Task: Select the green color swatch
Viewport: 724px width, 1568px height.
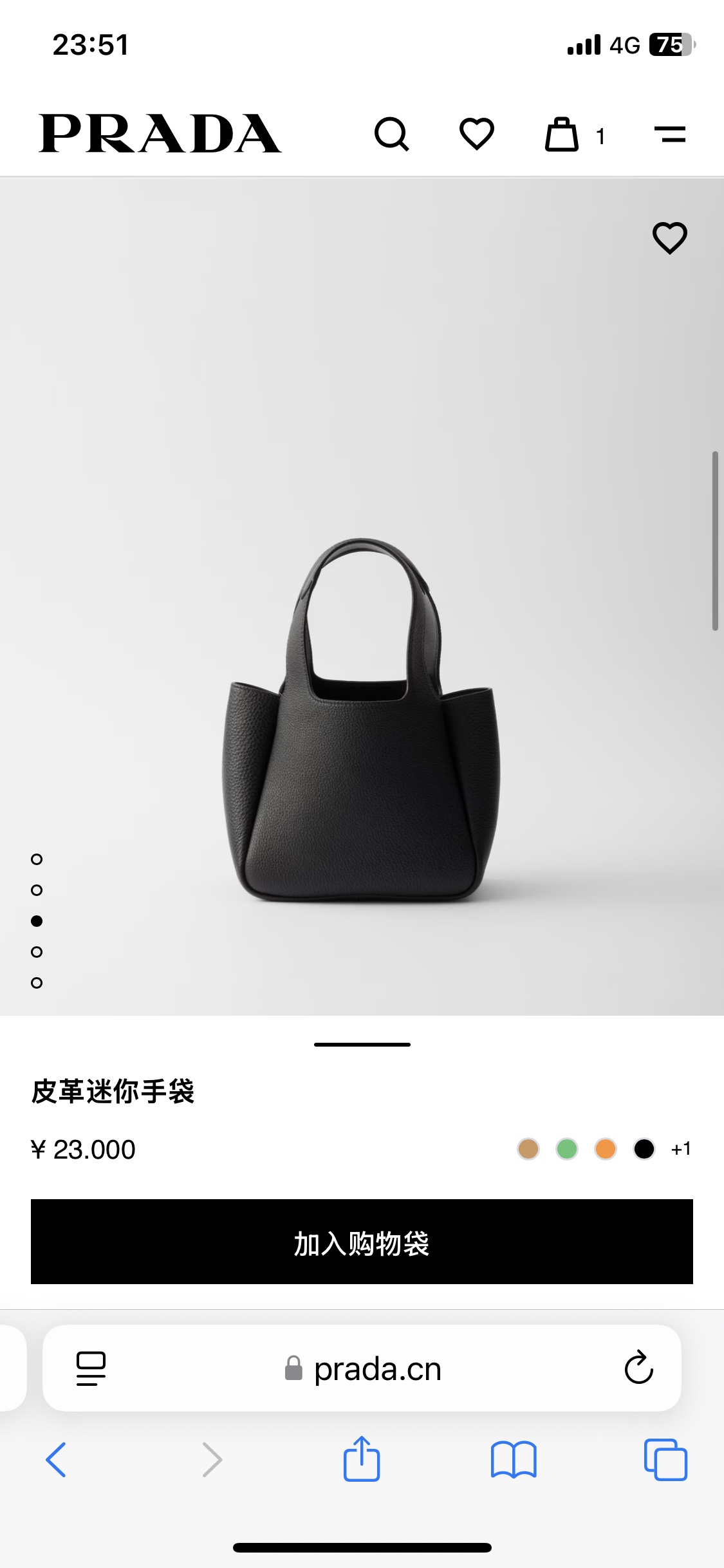Action: click(567, 1149)
